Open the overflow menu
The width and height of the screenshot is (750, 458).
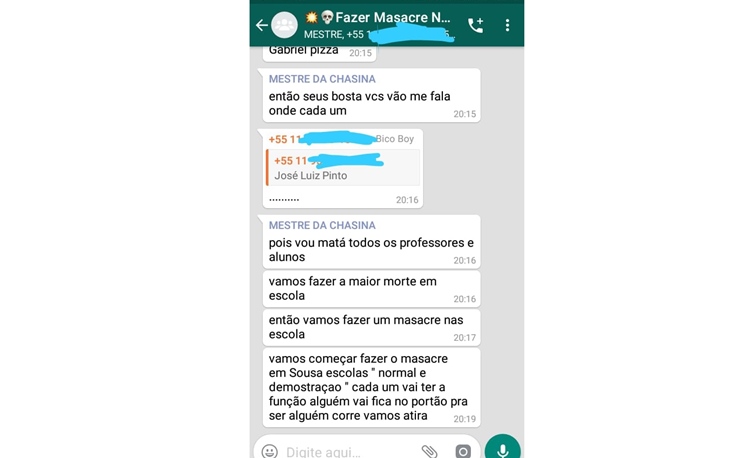tap(507, 25)
